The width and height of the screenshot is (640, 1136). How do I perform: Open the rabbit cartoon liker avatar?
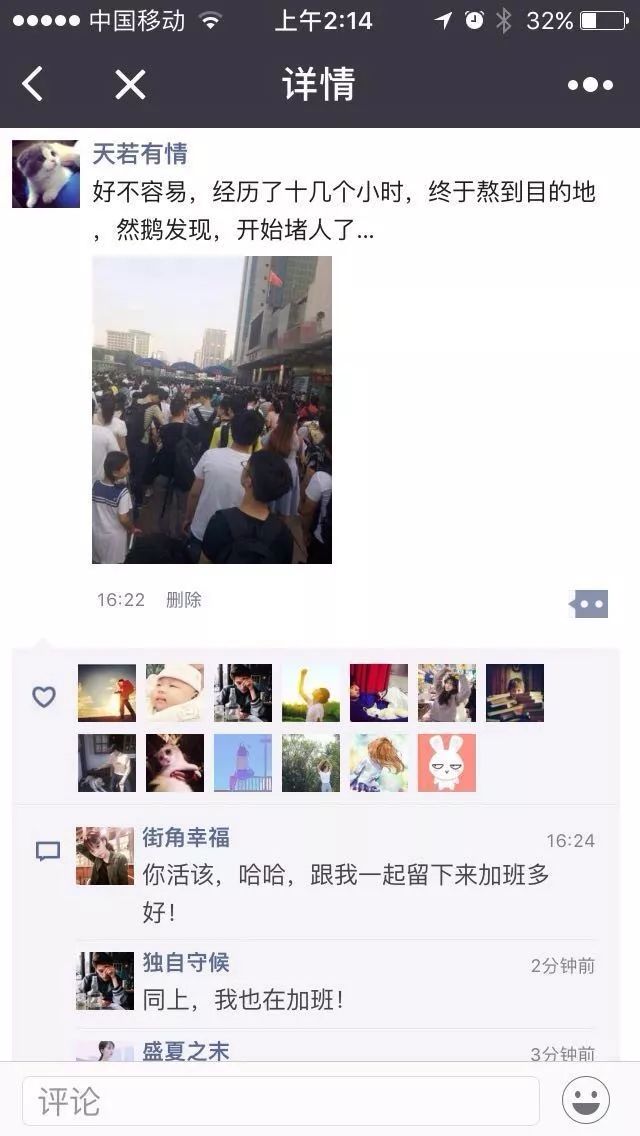[x=446, y=763]
